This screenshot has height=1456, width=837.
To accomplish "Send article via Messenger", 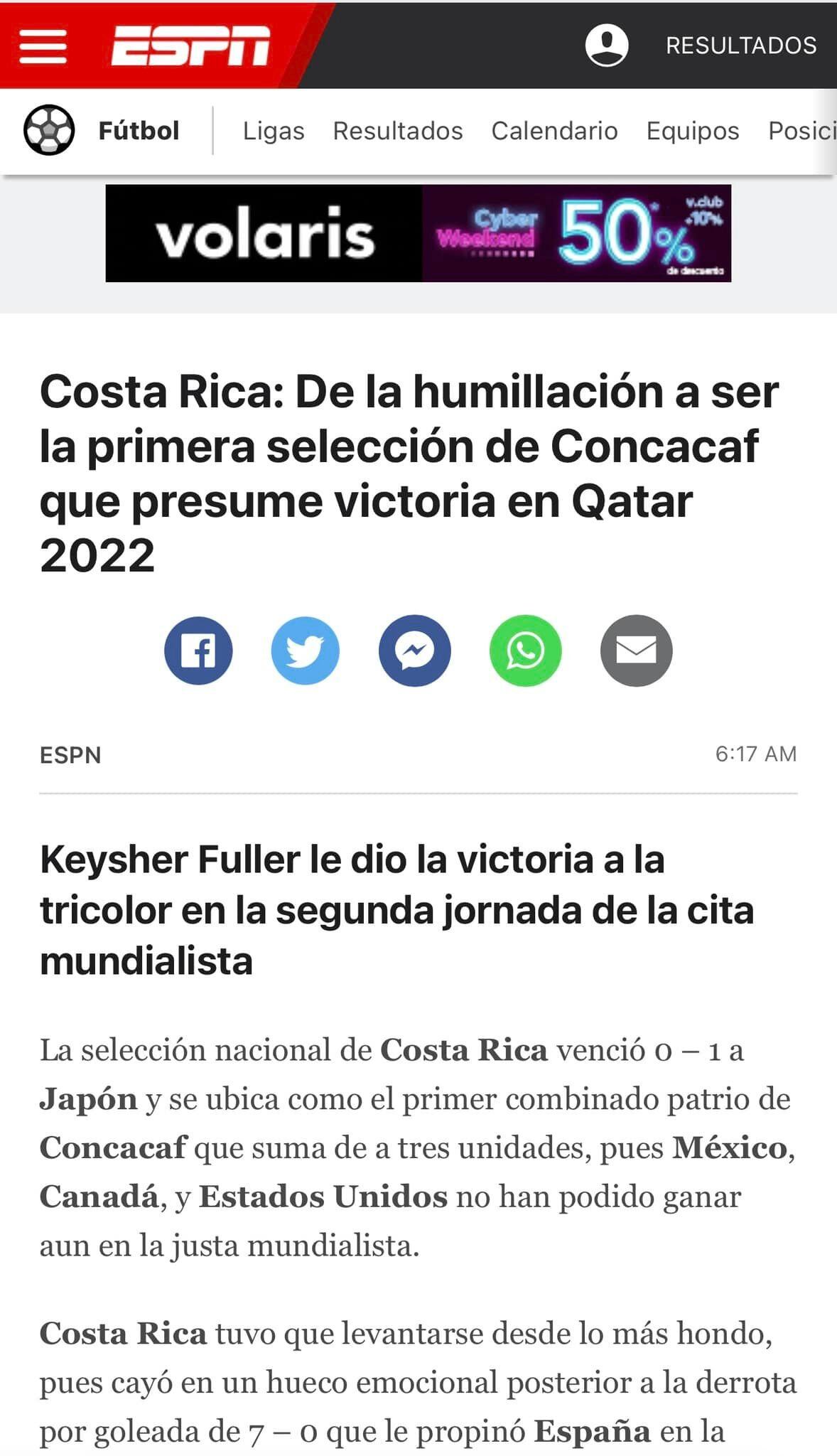I will point(415,651).
